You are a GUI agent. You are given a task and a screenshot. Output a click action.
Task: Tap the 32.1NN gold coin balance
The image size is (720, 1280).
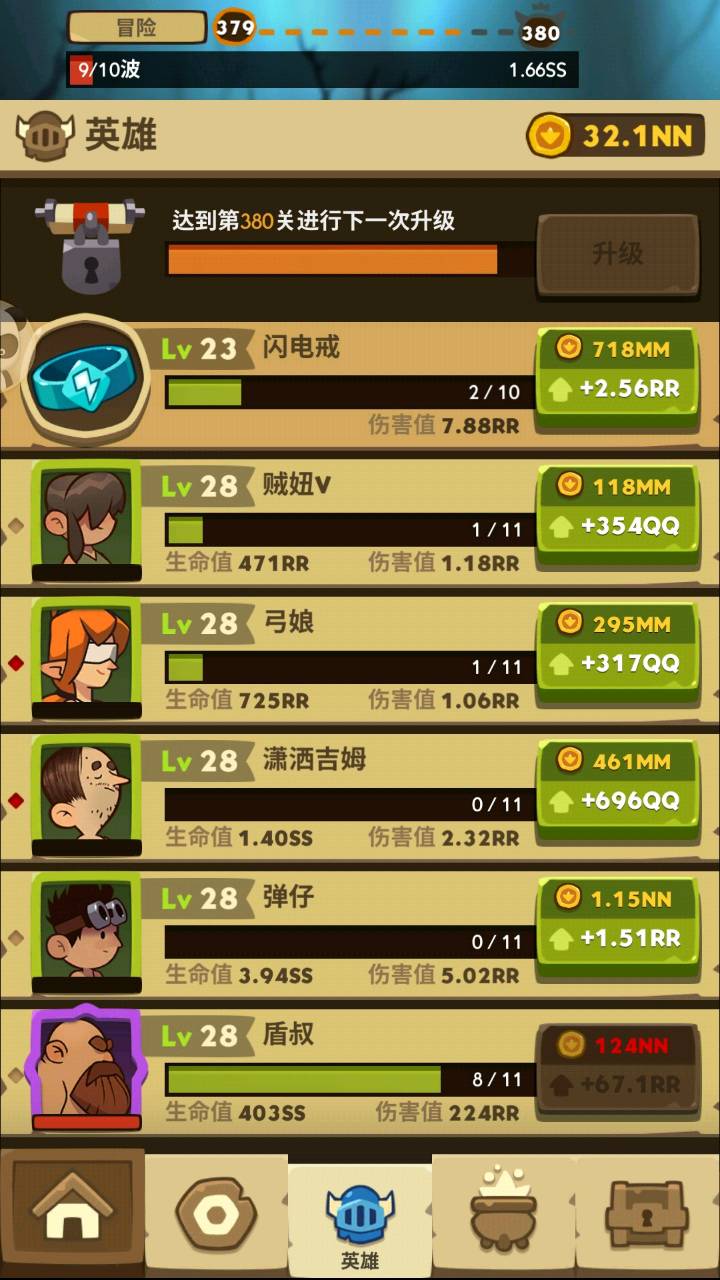(x=616, y=136)
